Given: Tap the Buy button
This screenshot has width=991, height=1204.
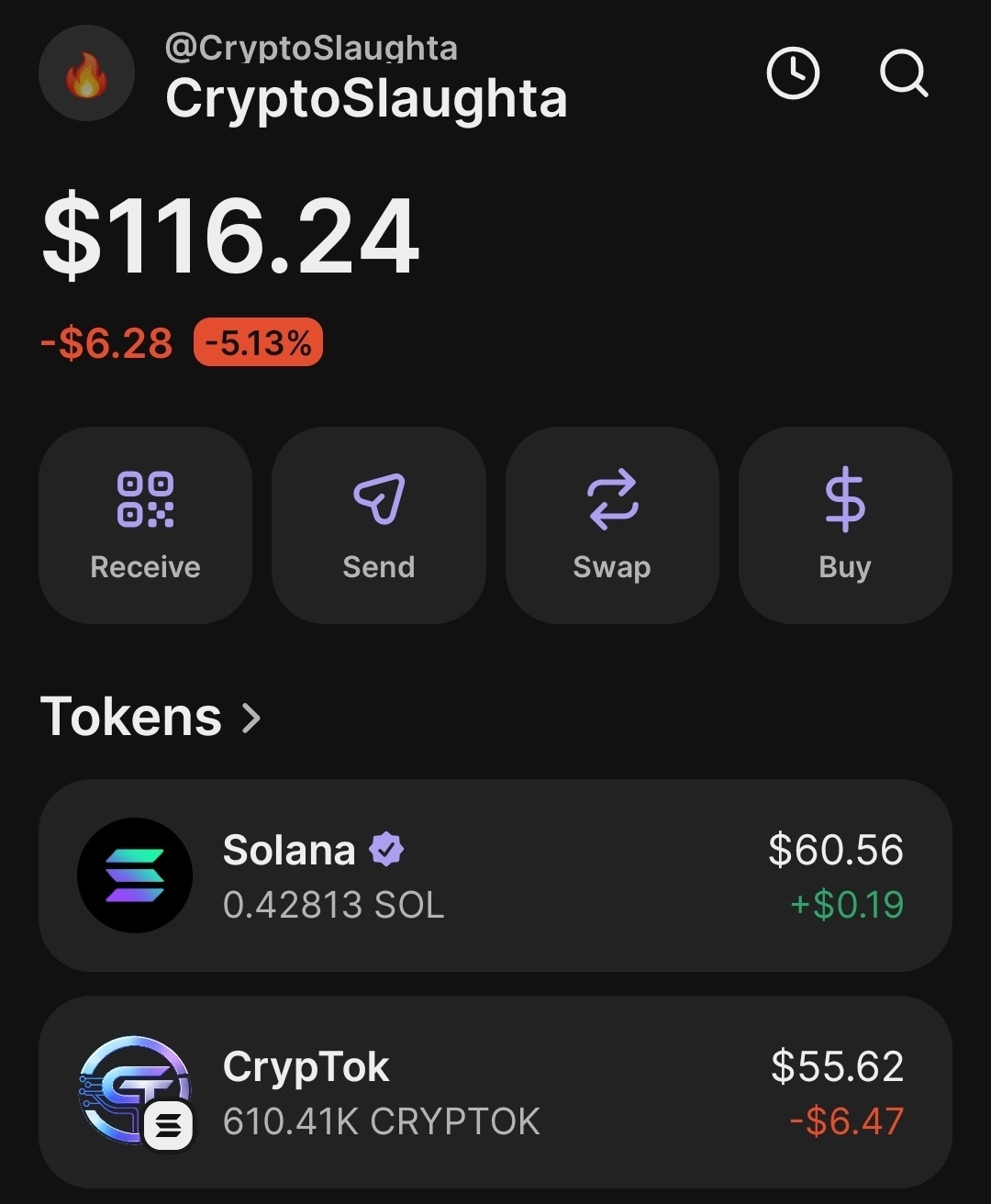Looking at the screenshot, I should 845,525.
